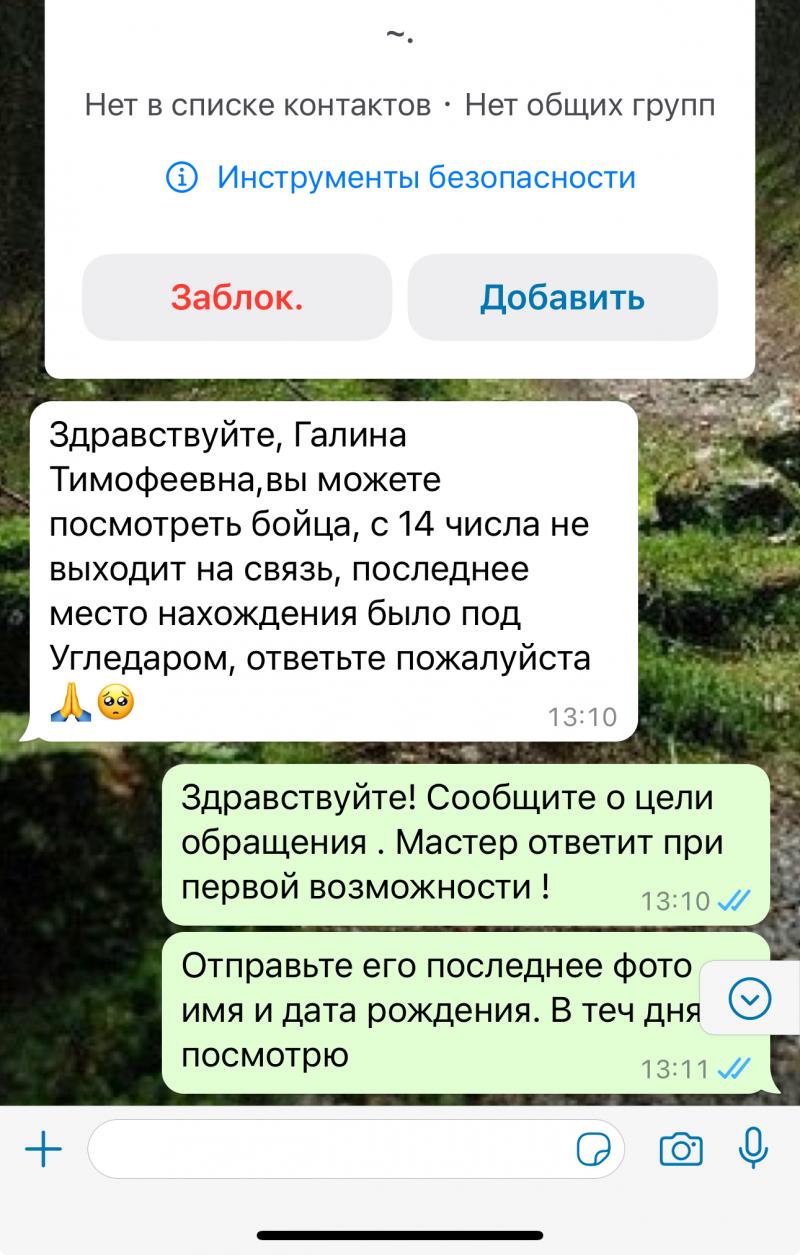Open the attachment plus menu

(43, 1149)
